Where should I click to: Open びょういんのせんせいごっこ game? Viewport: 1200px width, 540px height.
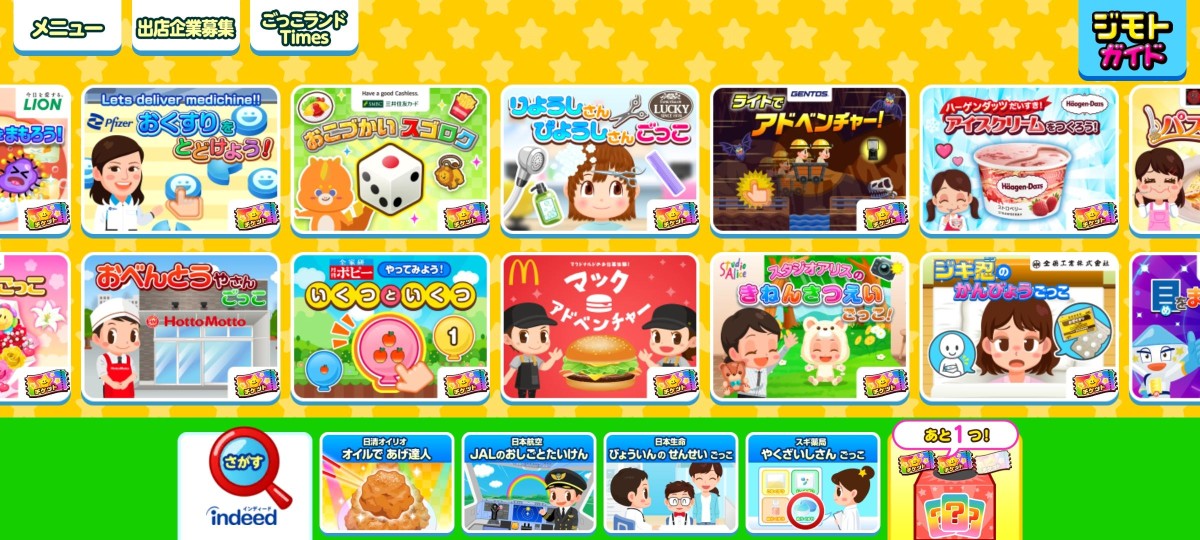coord(671,485)
